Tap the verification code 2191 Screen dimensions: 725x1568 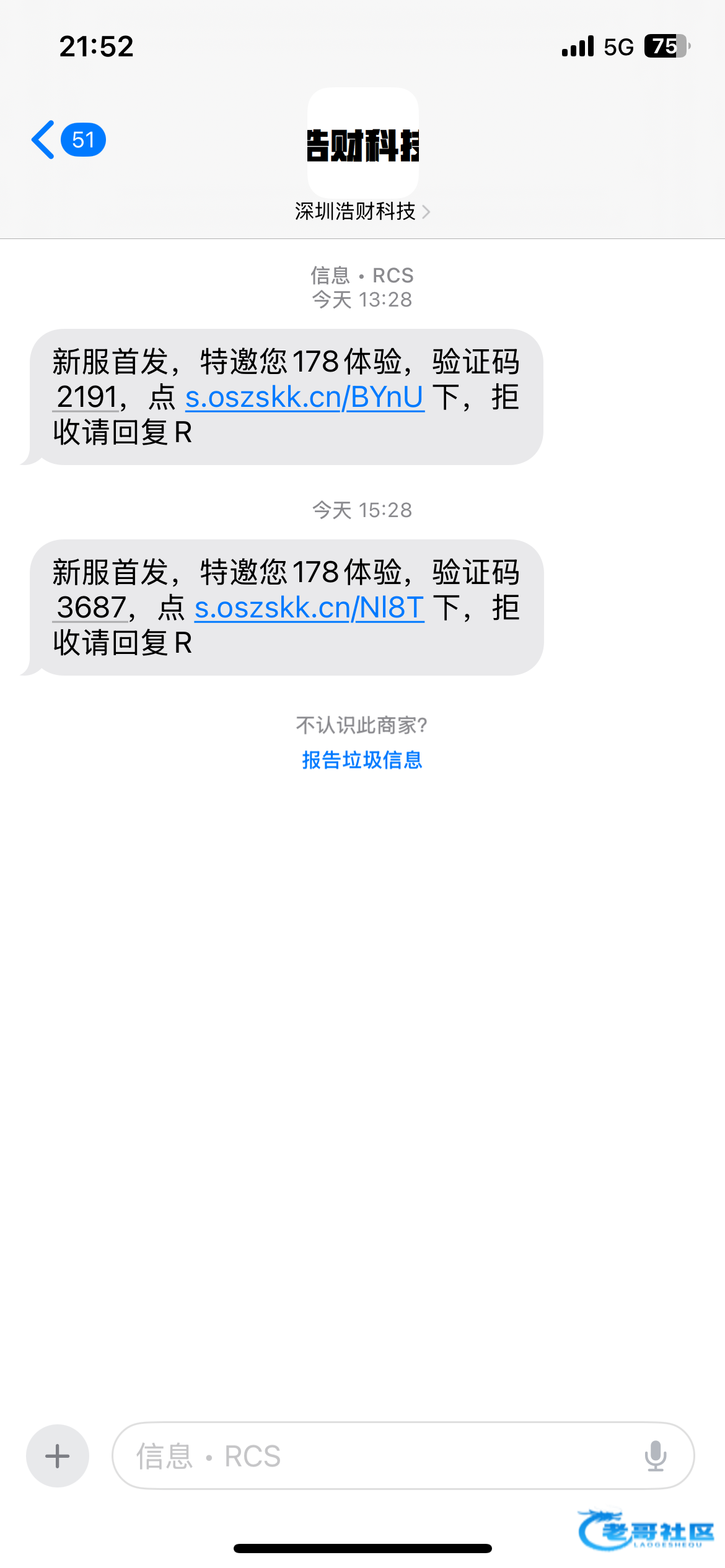pyautogui.click(x=87, y=398)
